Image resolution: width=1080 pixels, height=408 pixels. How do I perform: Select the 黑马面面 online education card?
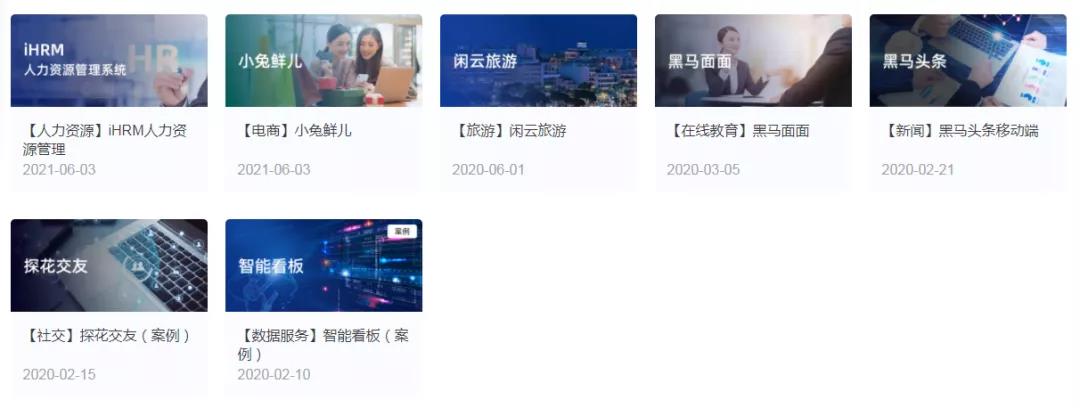[x=753, y=61]
